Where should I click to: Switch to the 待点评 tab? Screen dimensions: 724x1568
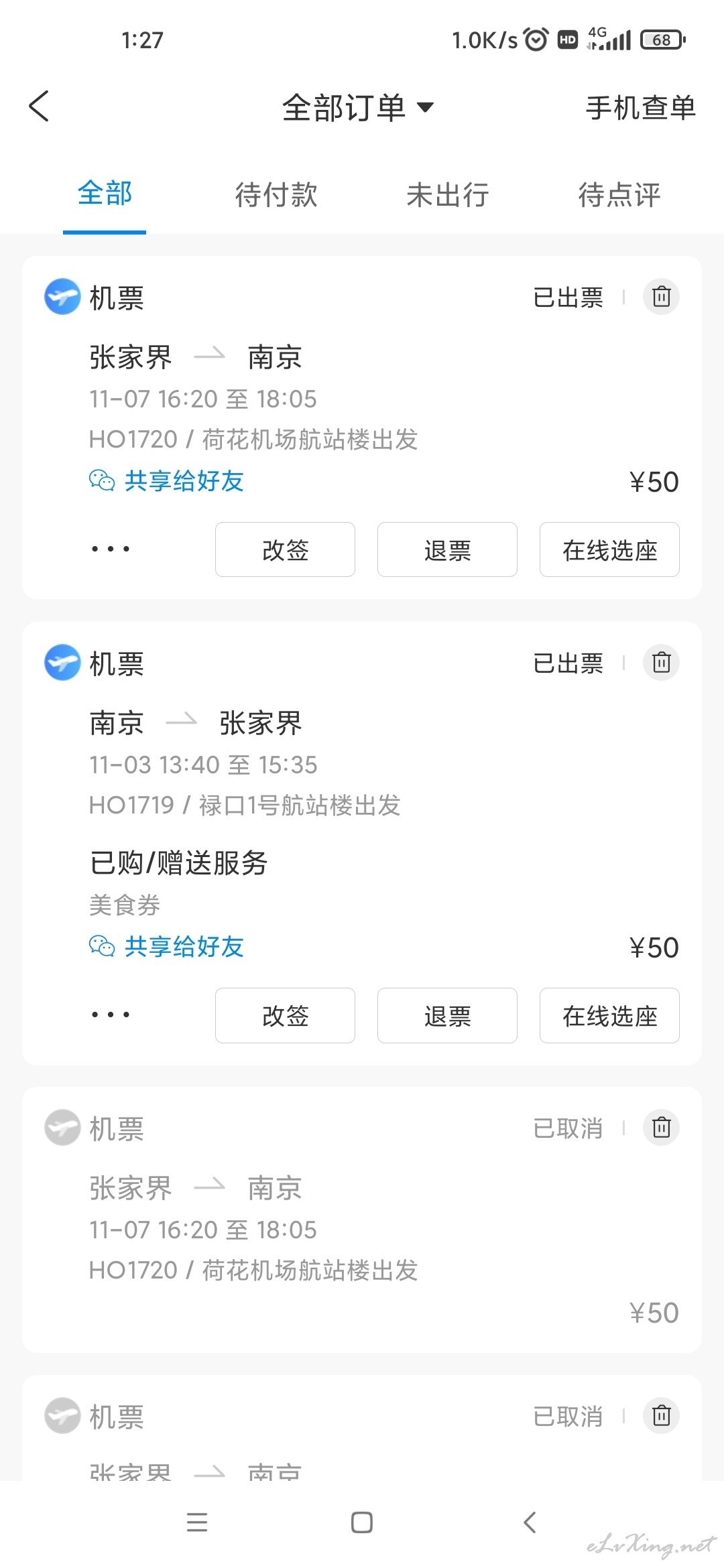[x=619, y=195]
